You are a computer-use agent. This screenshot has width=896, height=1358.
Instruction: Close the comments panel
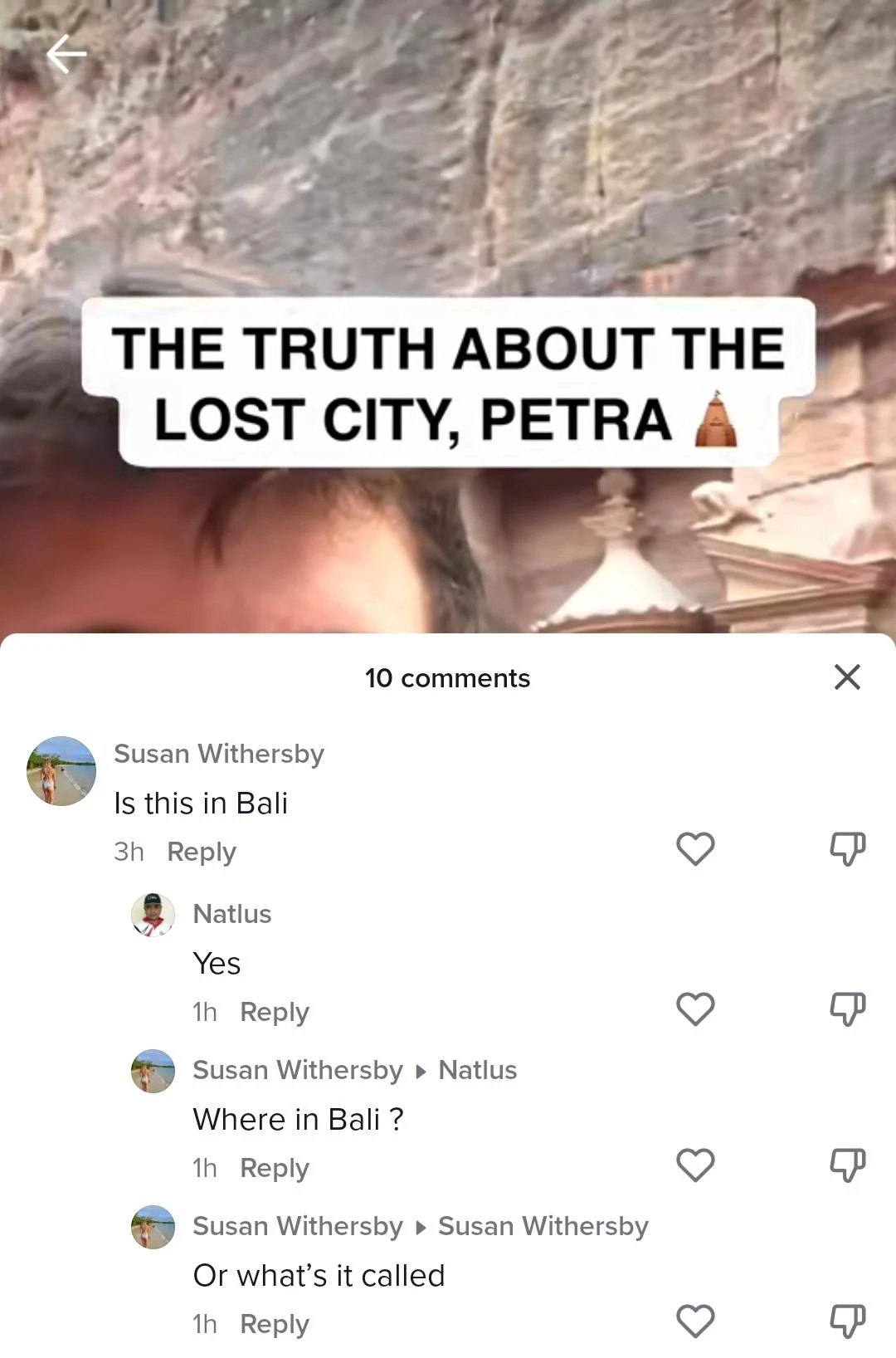click(846, 677)
